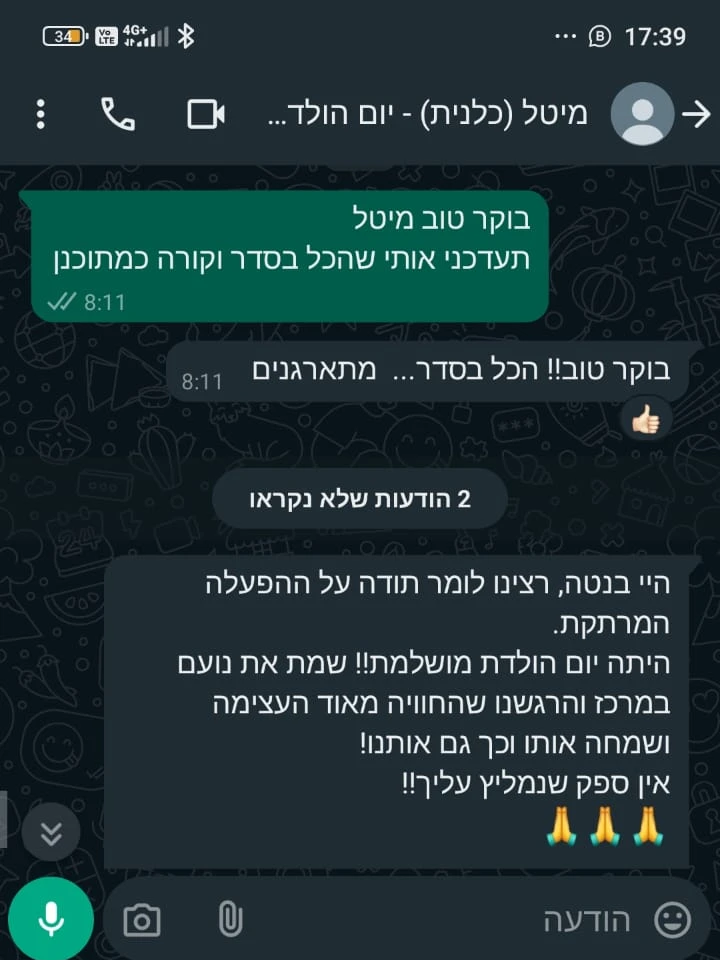Jump to the latest messages
The width and height of the screenshot is (720, 960).
50,832
